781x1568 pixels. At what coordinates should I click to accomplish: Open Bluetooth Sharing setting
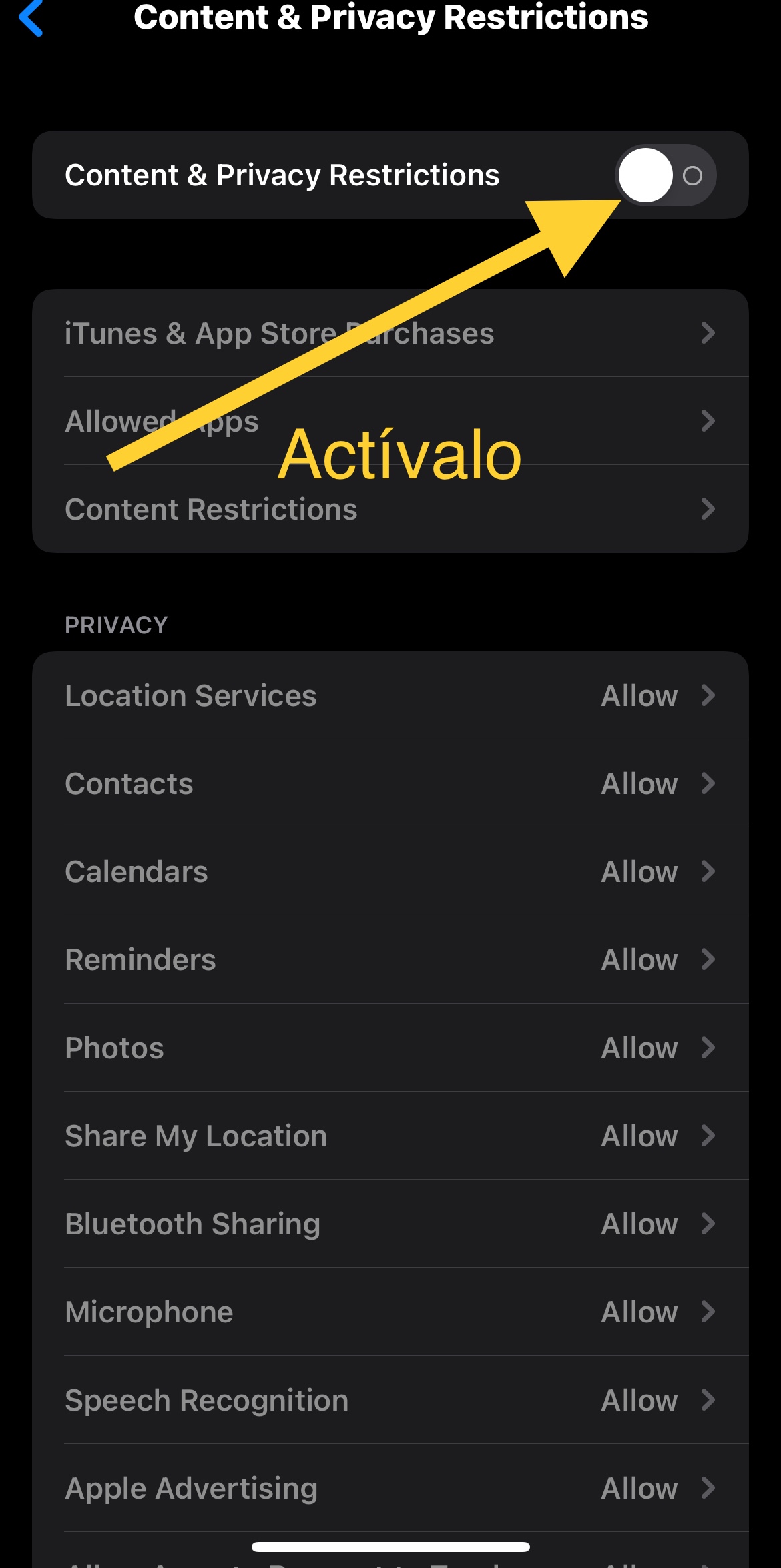pos(390,1224)
